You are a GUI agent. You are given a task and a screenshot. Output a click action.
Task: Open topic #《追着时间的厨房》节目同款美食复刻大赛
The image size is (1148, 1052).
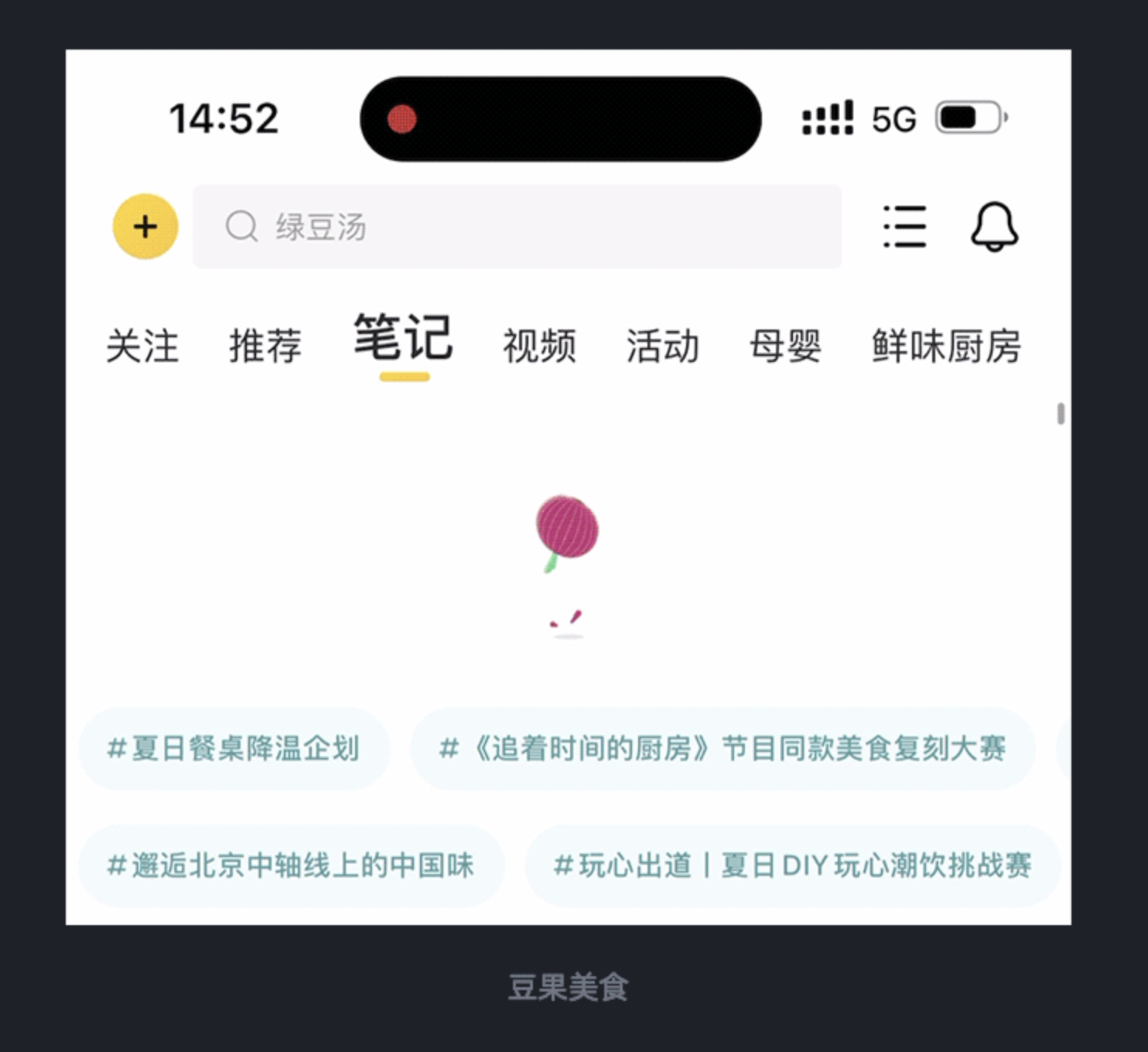[x=723, y=749]
